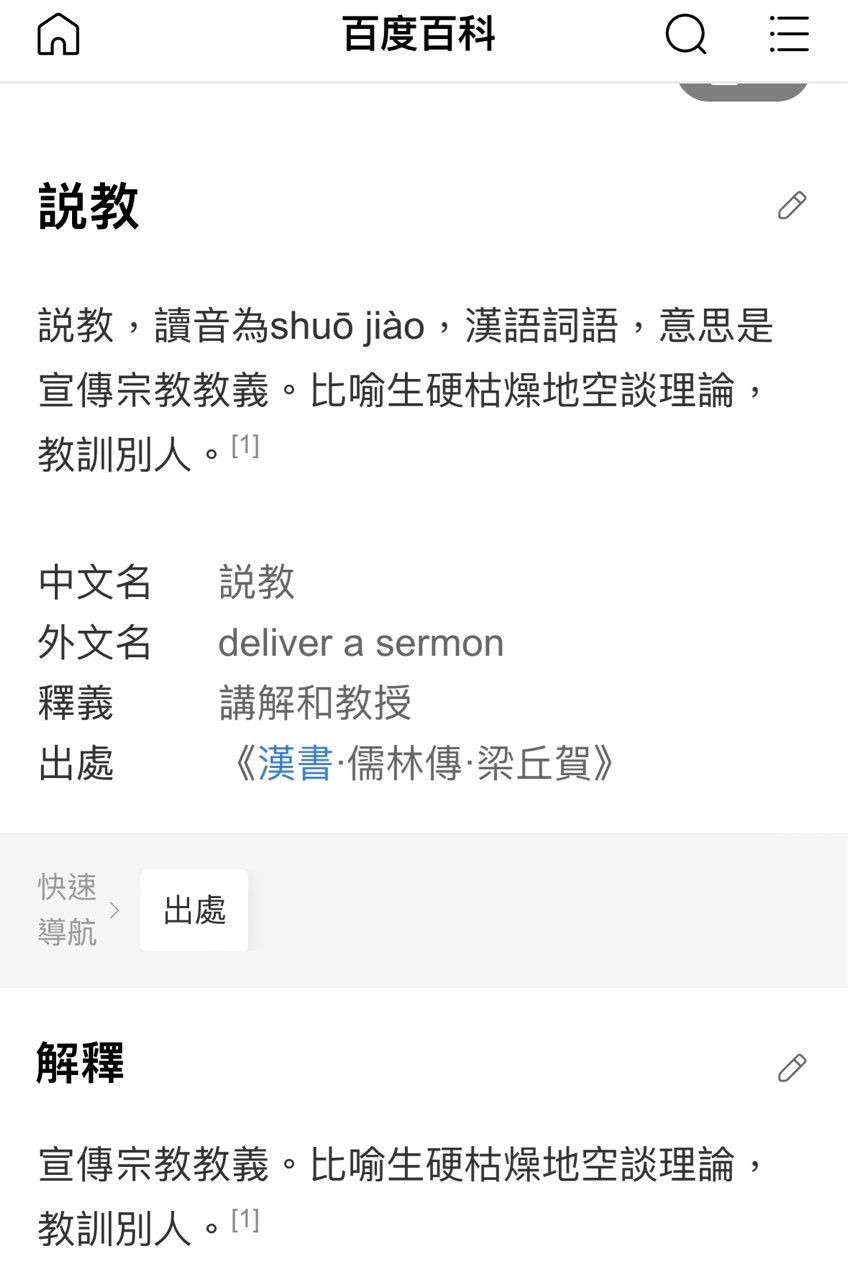Image resolution: width=848 pixels, height=1280 pixels.
Task: Edit the 説教 entry summary
Action: click(791, 205)
